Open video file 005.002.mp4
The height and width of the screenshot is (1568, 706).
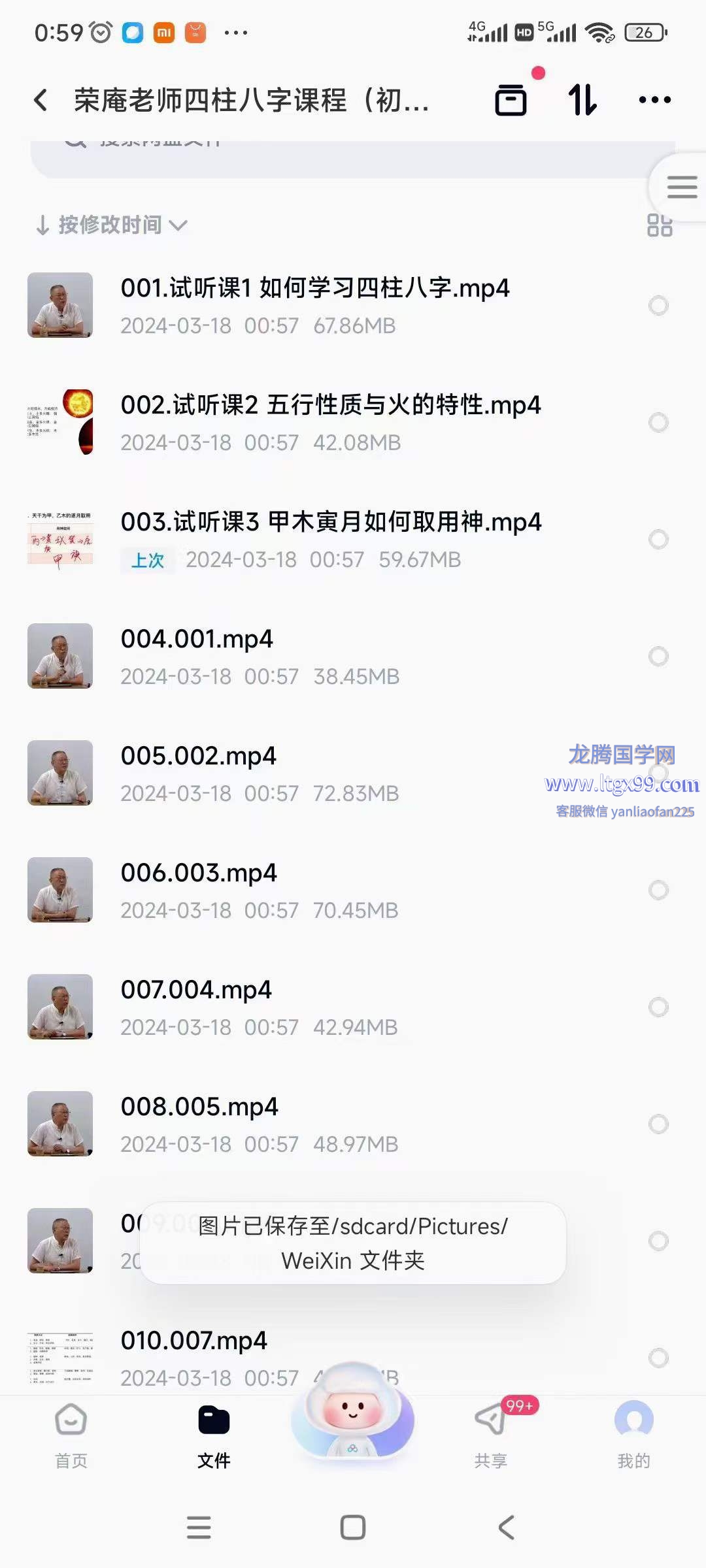tap(198, 756)
